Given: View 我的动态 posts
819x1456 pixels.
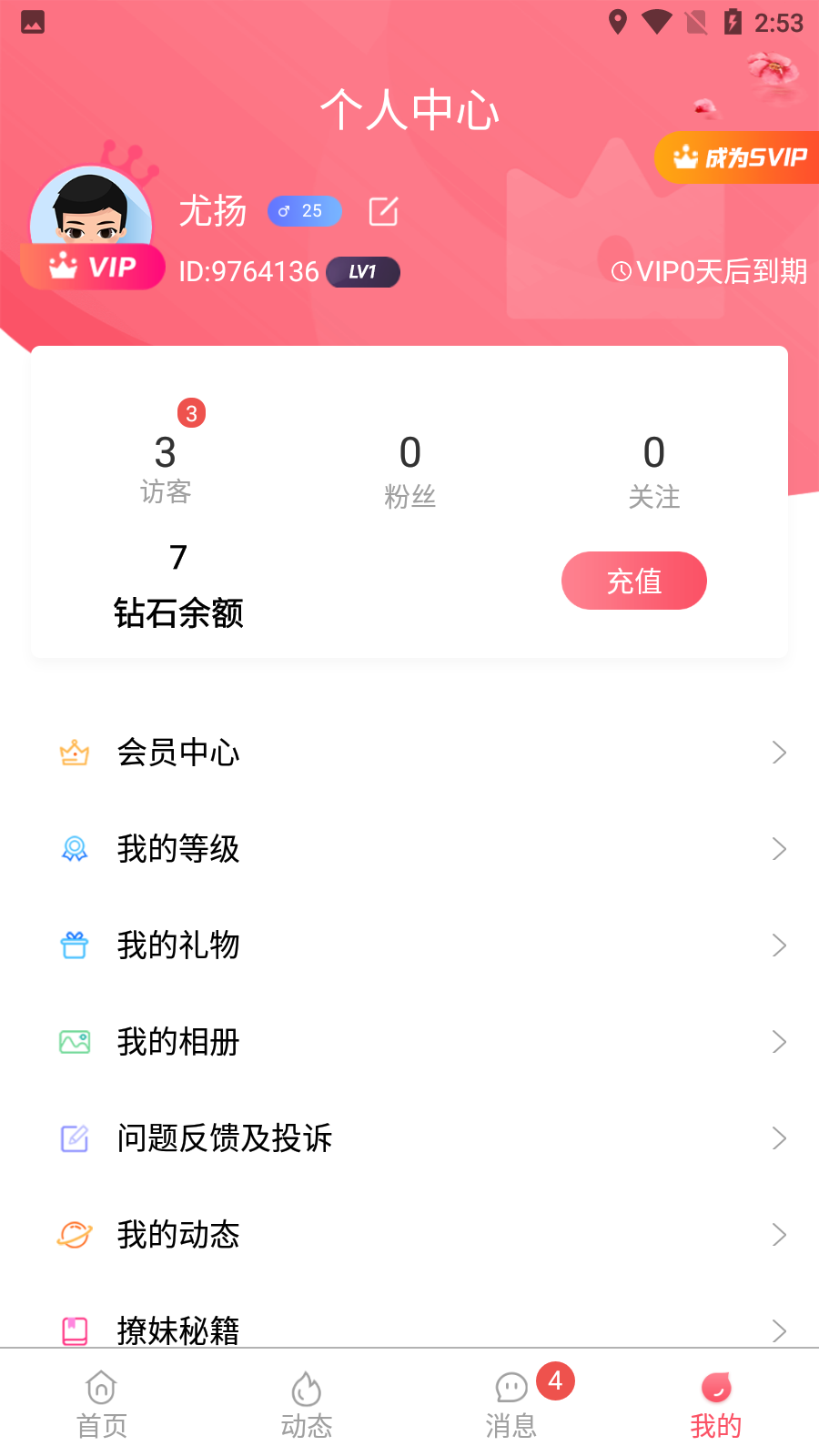Looking at the screenshot, I should [x=409, y=1235].
